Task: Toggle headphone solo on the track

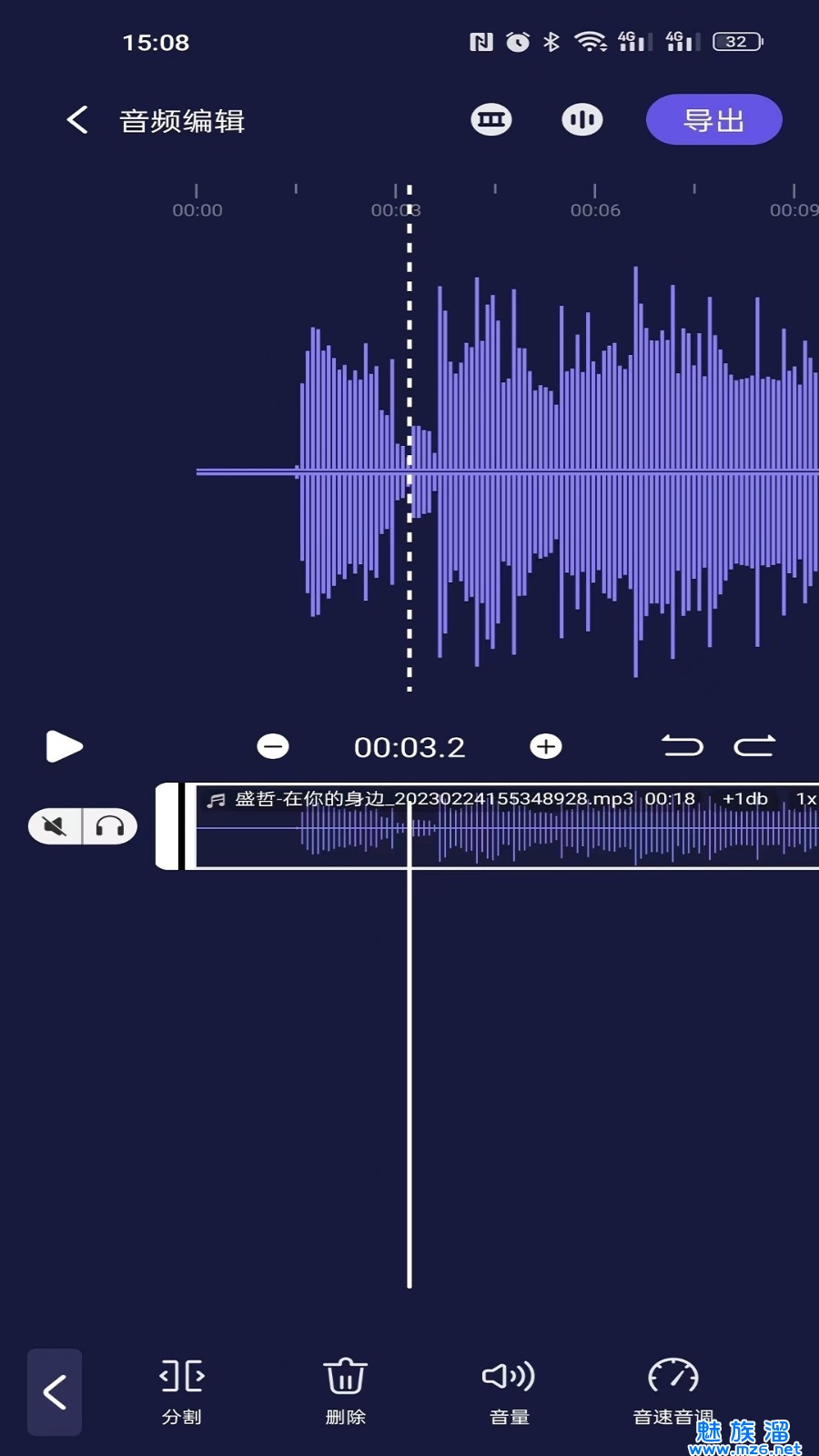Action: 110,826
